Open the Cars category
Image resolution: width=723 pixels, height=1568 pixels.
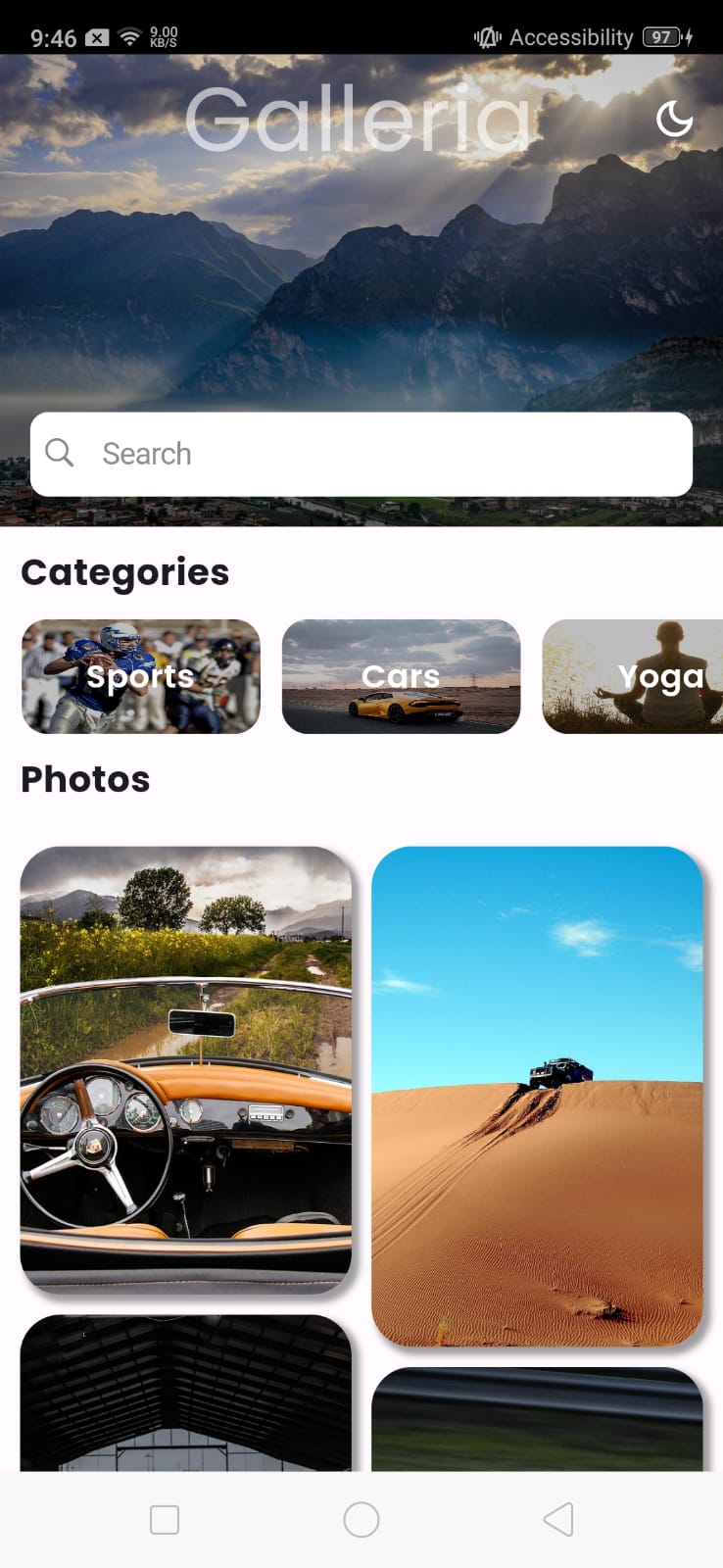coord(401,676)
